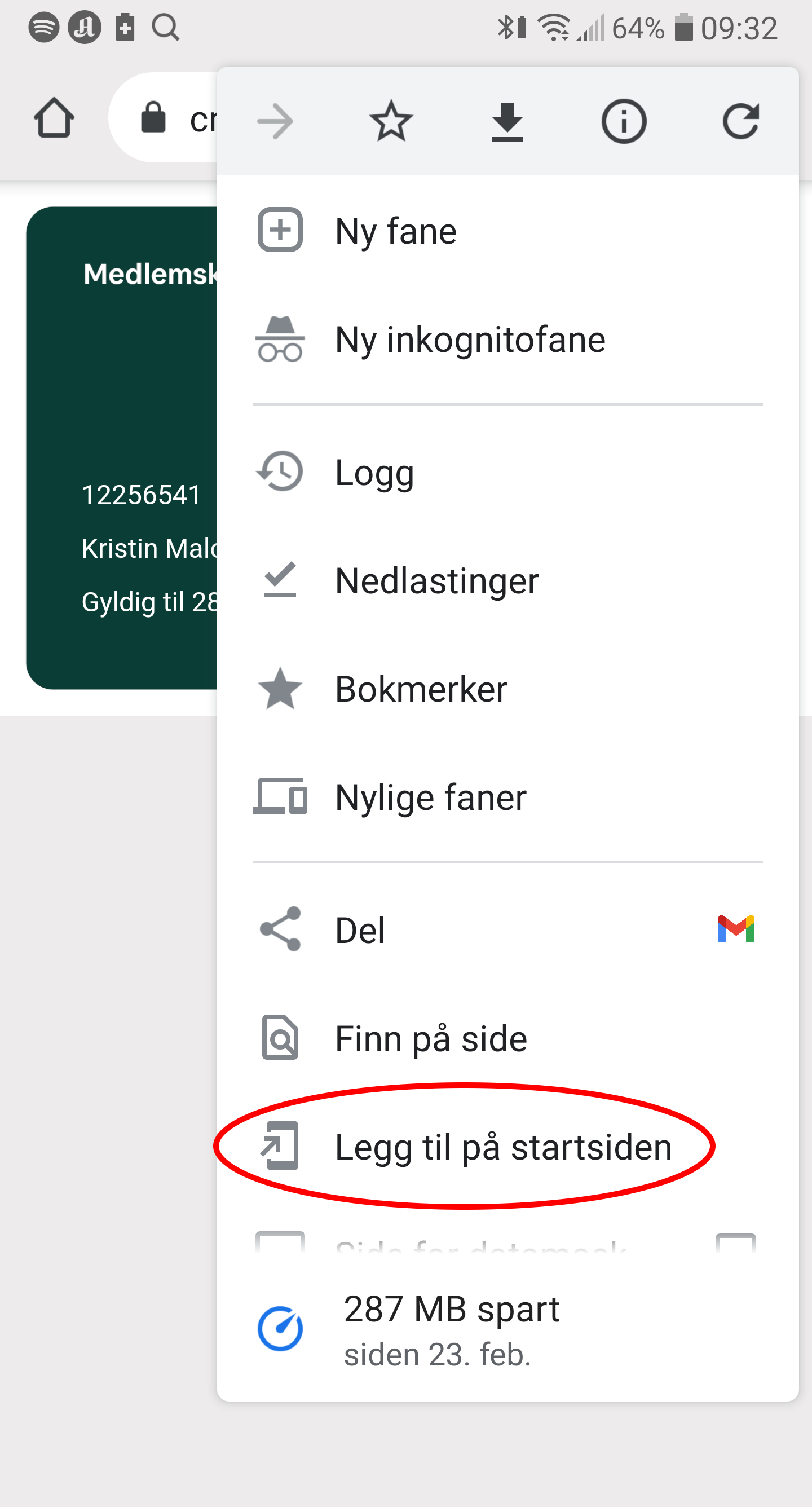This screenshot has width=812, height=1507.
Task: View page info via the info icon
Action: [624, 121]
